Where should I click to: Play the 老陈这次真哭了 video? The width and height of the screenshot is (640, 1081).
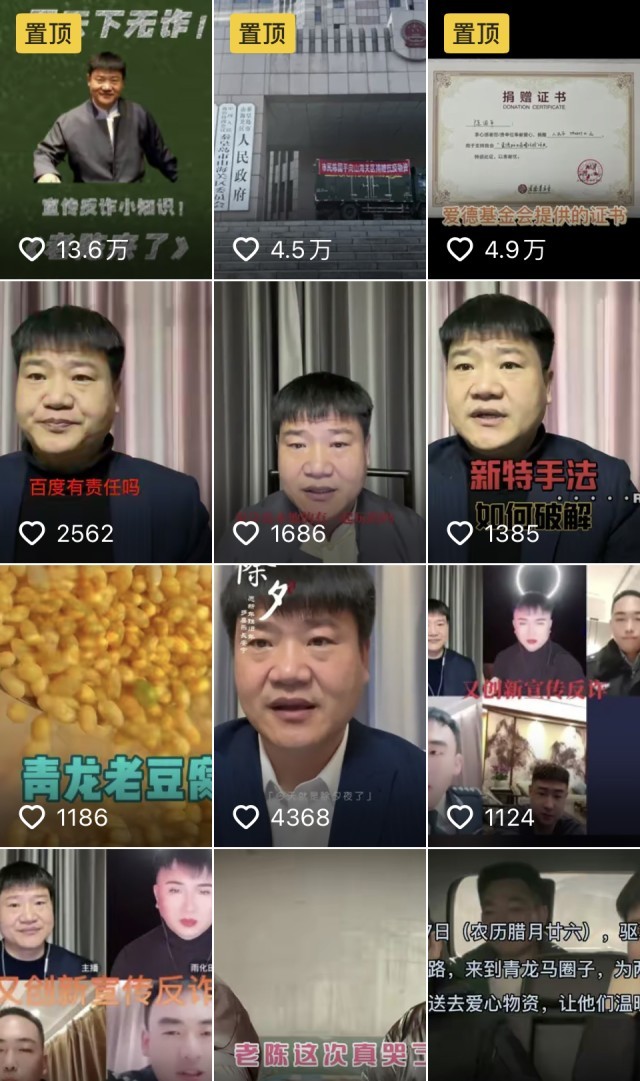coord(320,965)
